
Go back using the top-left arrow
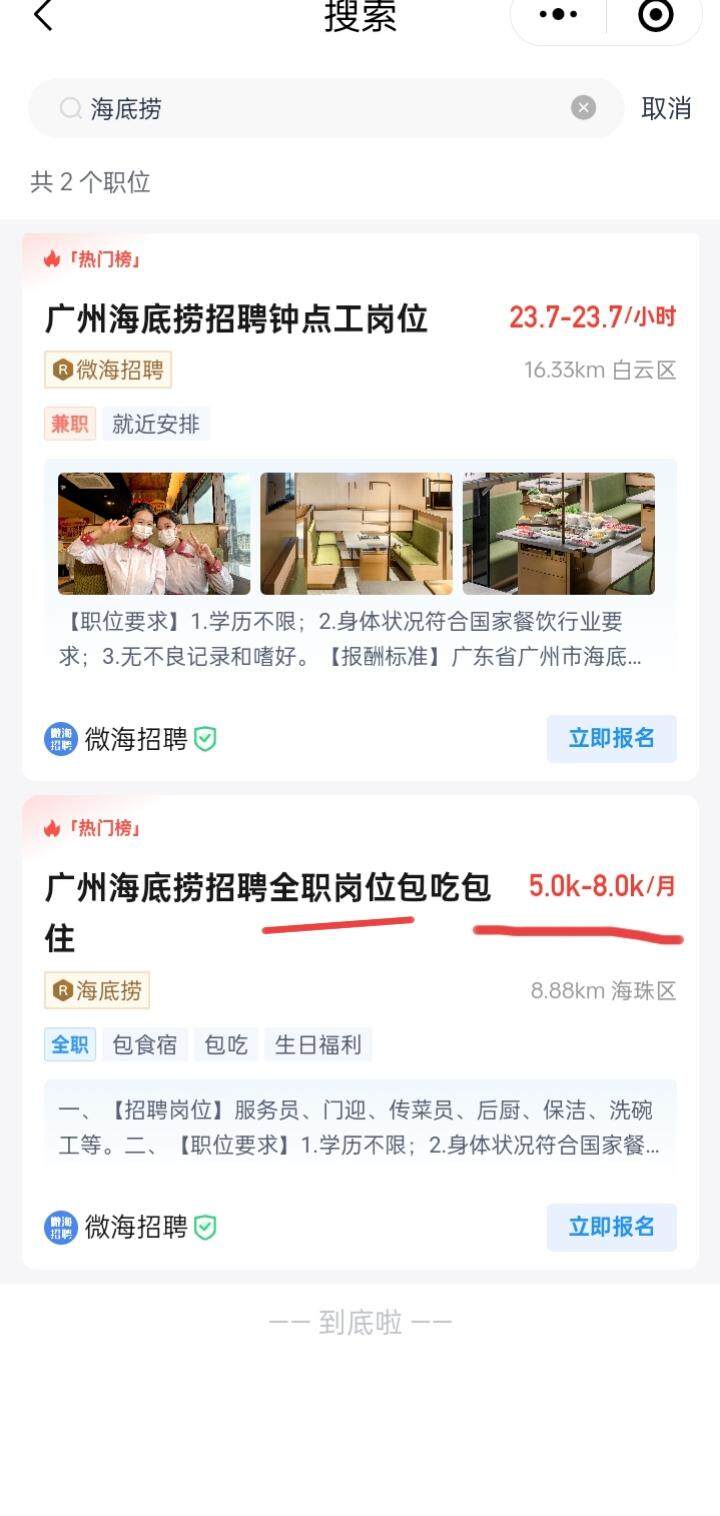[42, 16]
